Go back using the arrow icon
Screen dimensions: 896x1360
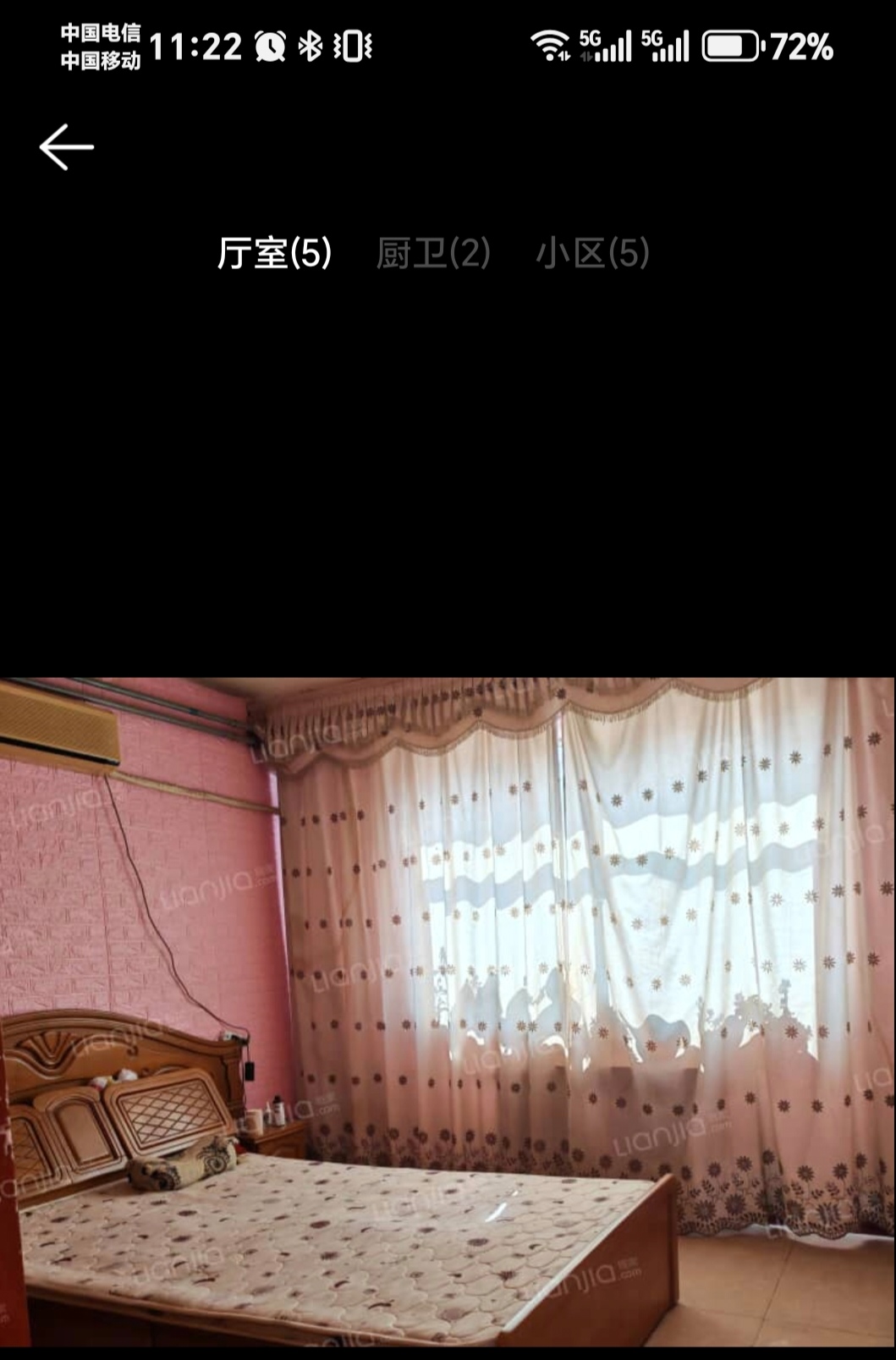pyautogui.click(x=66, y=147)
